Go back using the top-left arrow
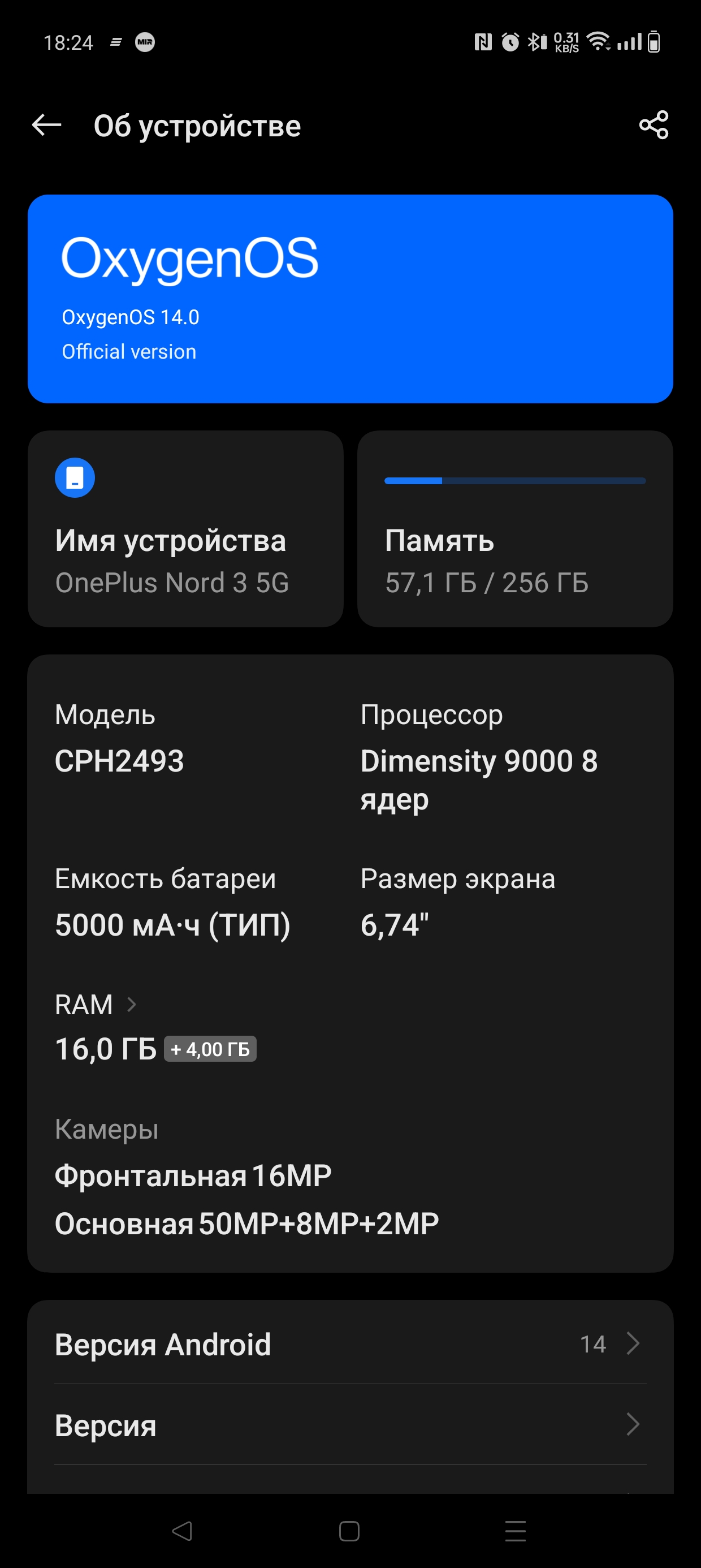This screenshot has width=701, height=1568. [47, 126]
